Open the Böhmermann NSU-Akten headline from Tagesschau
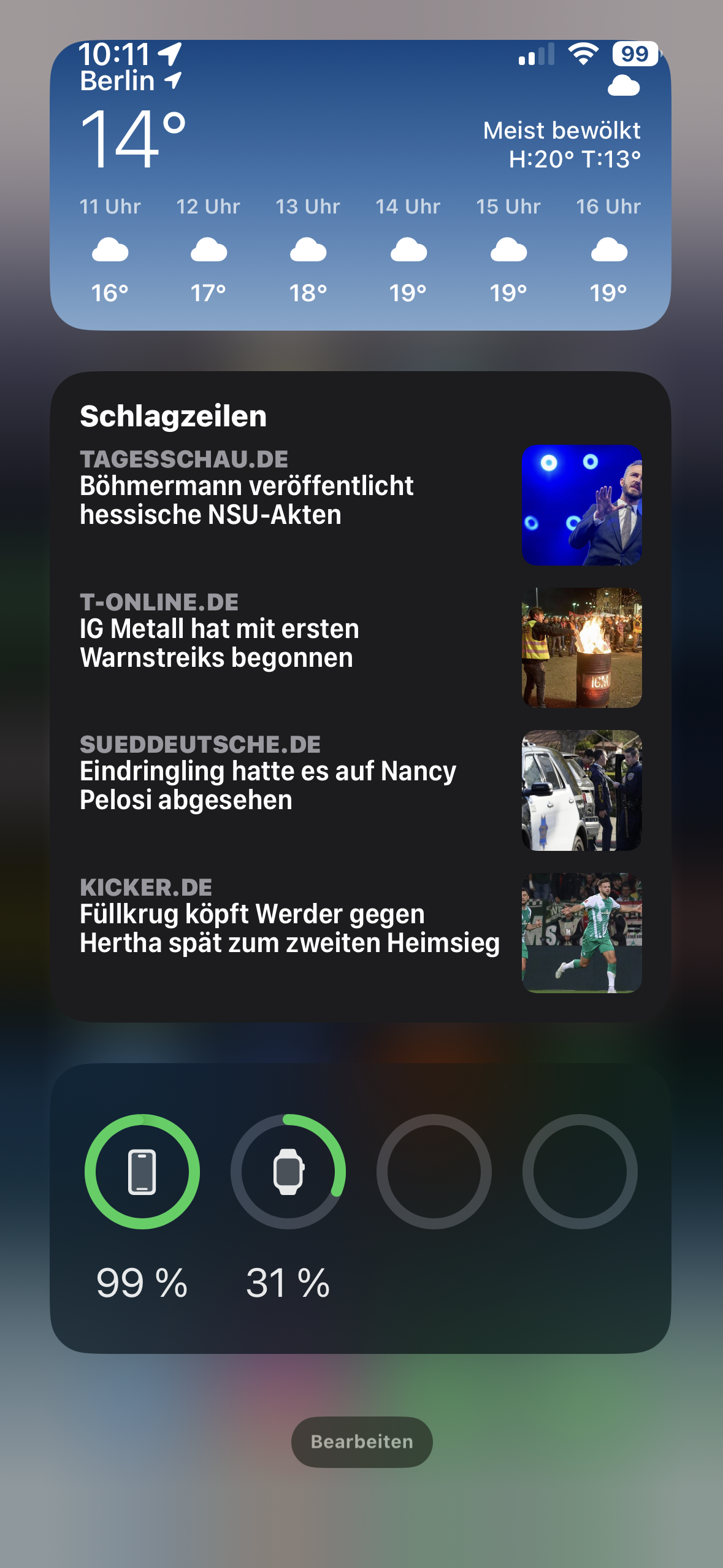 click(x=247, y=499)
